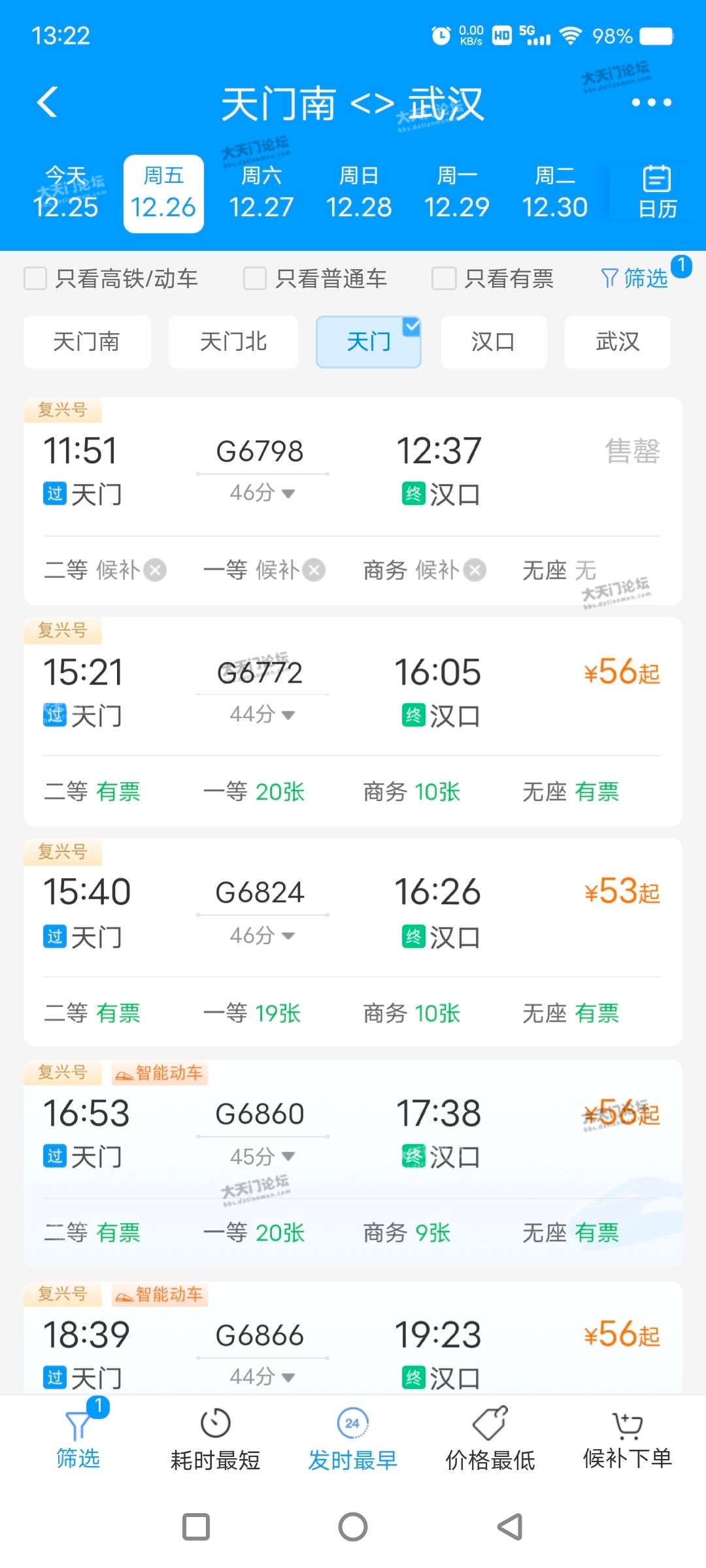The image size is (706, 1568).
Task: Tick the 只看有票 checkbox
Action: [x=444, y=278]
